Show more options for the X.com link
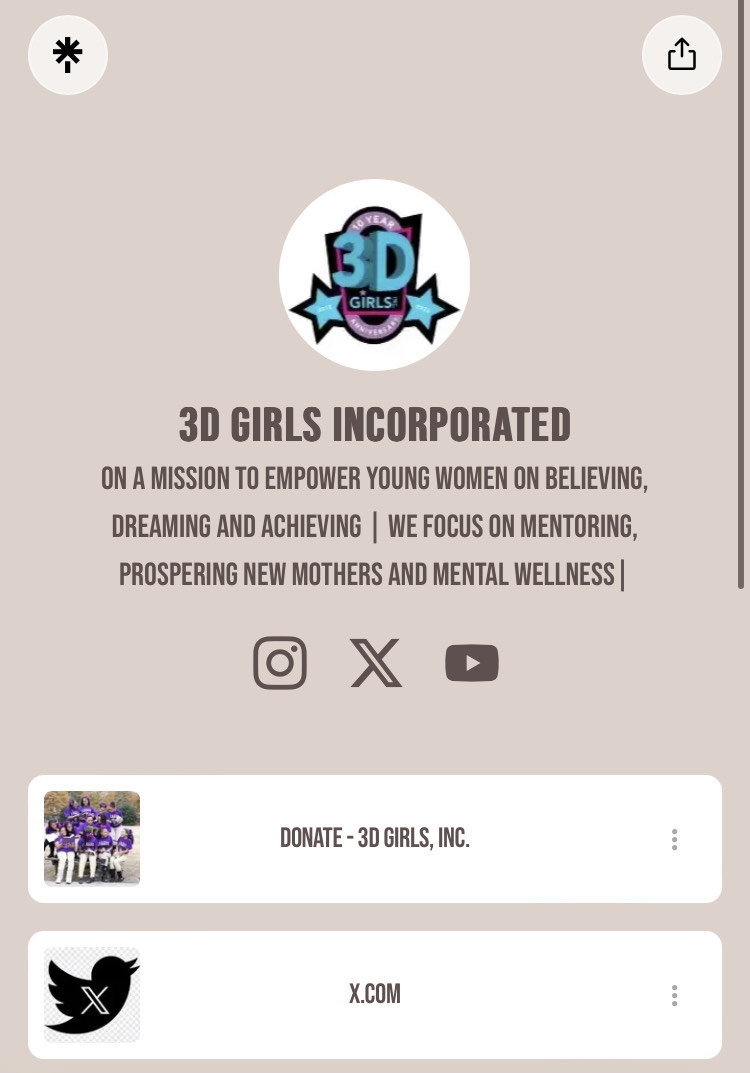The image size is (750, 1073). pyautogui.click(x=675, y=995)
